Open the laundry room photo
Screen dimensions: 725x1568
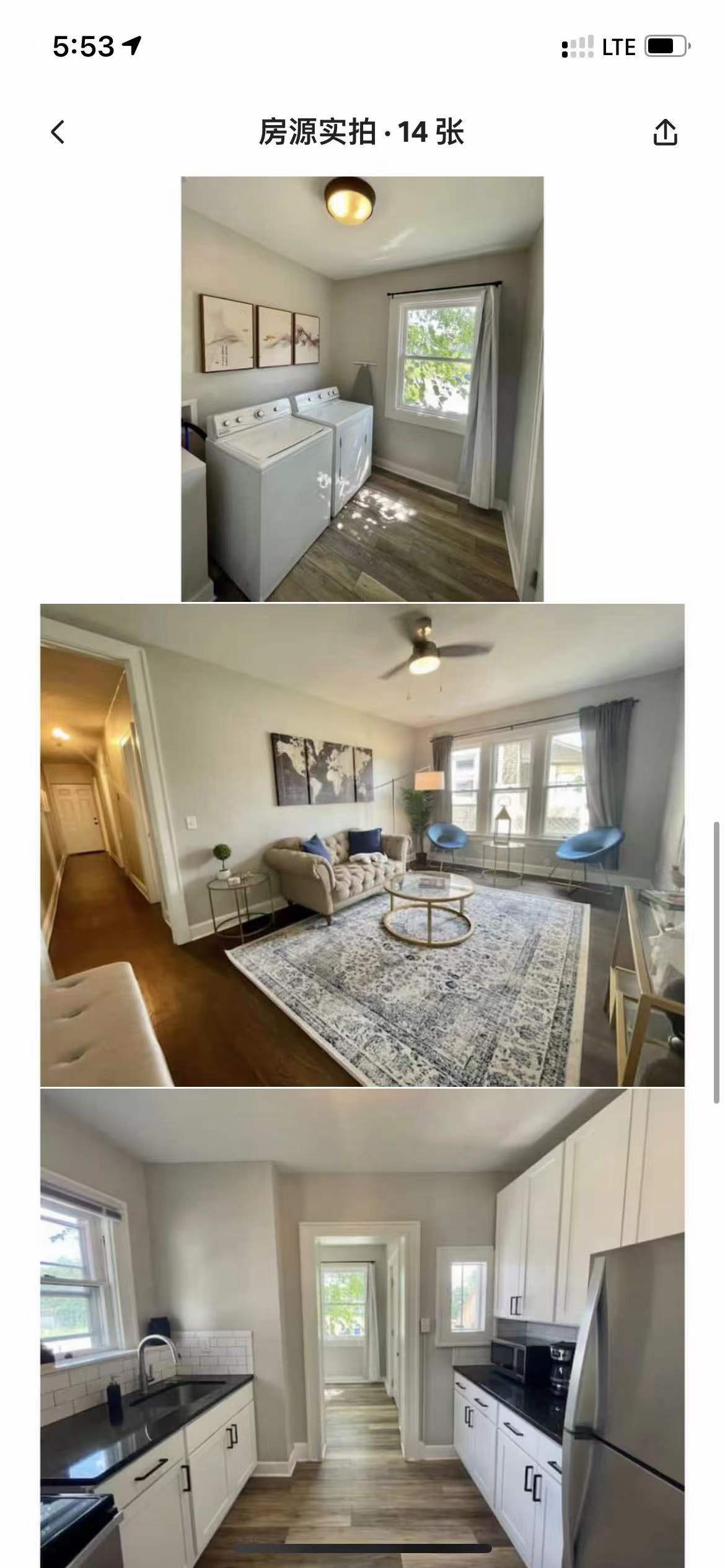pyautogui.click(x=362, y=389)
